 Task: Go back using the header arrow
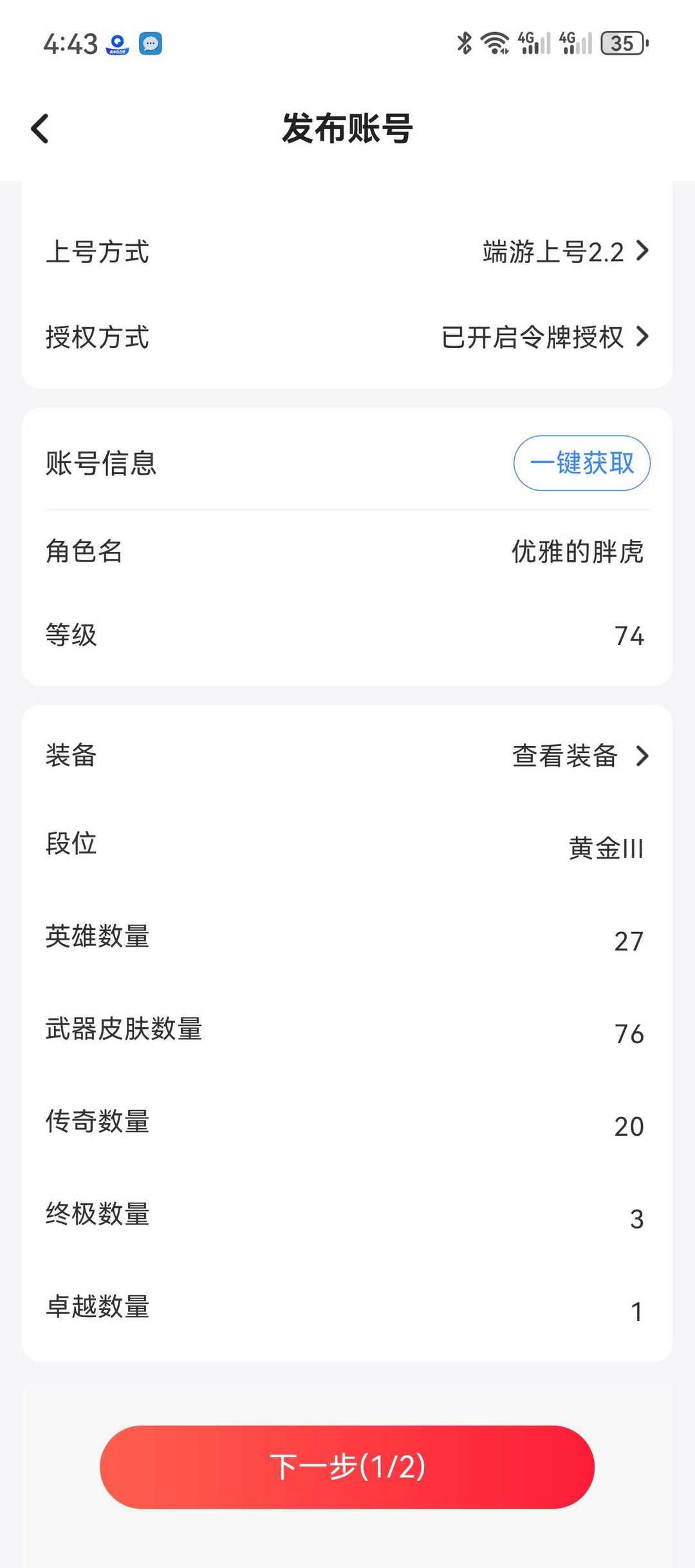click(40, 129)
